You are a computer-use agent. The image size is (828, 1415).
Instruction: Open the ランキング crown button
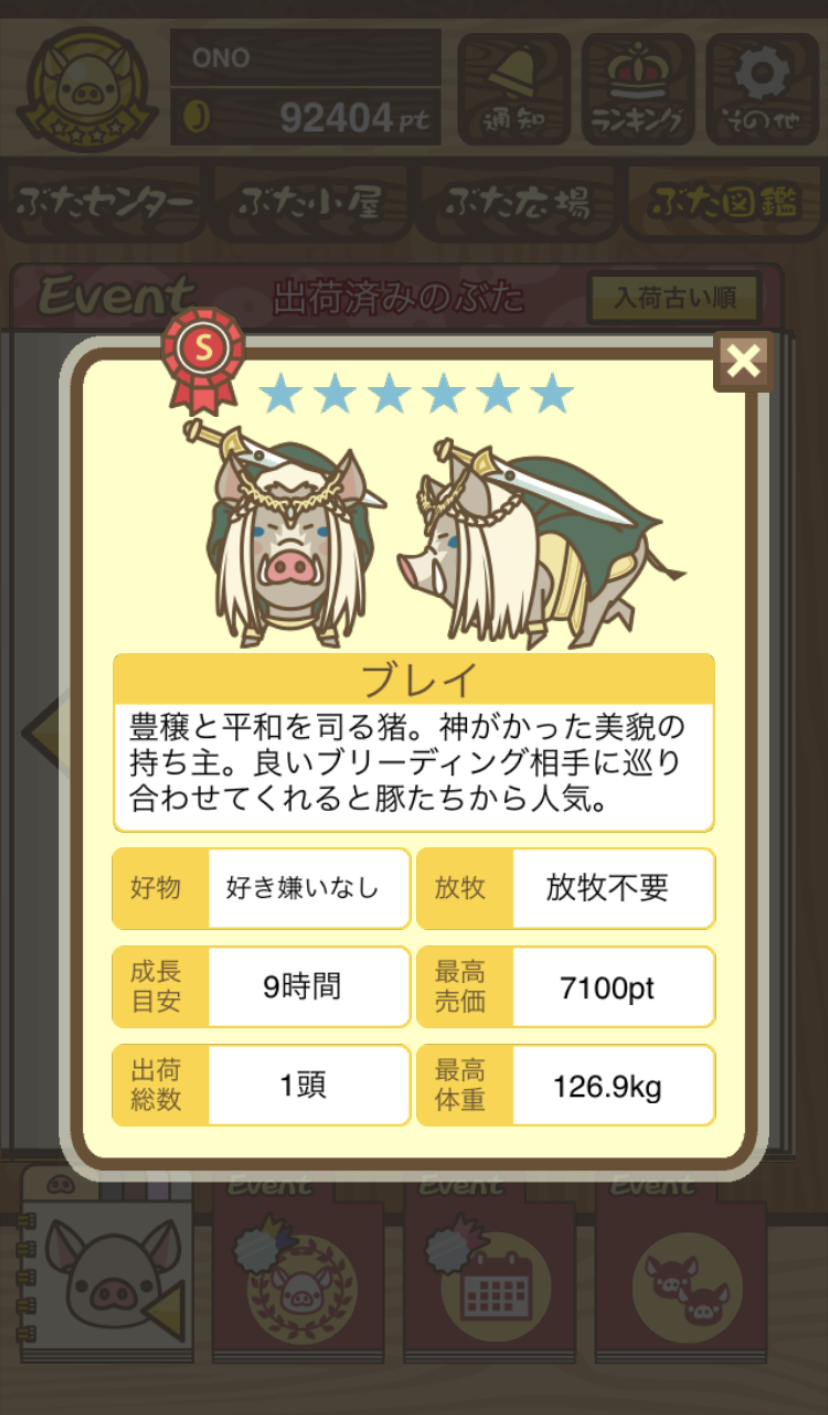(x=638, y=90)
